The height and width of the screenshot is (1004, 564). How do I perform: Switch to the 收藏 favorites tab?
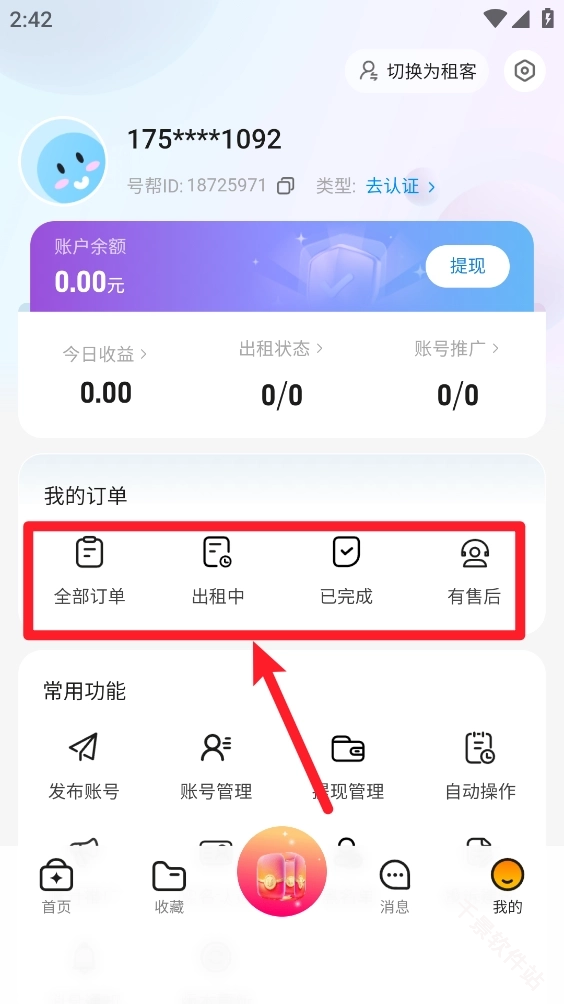click(x=169, y=887)
